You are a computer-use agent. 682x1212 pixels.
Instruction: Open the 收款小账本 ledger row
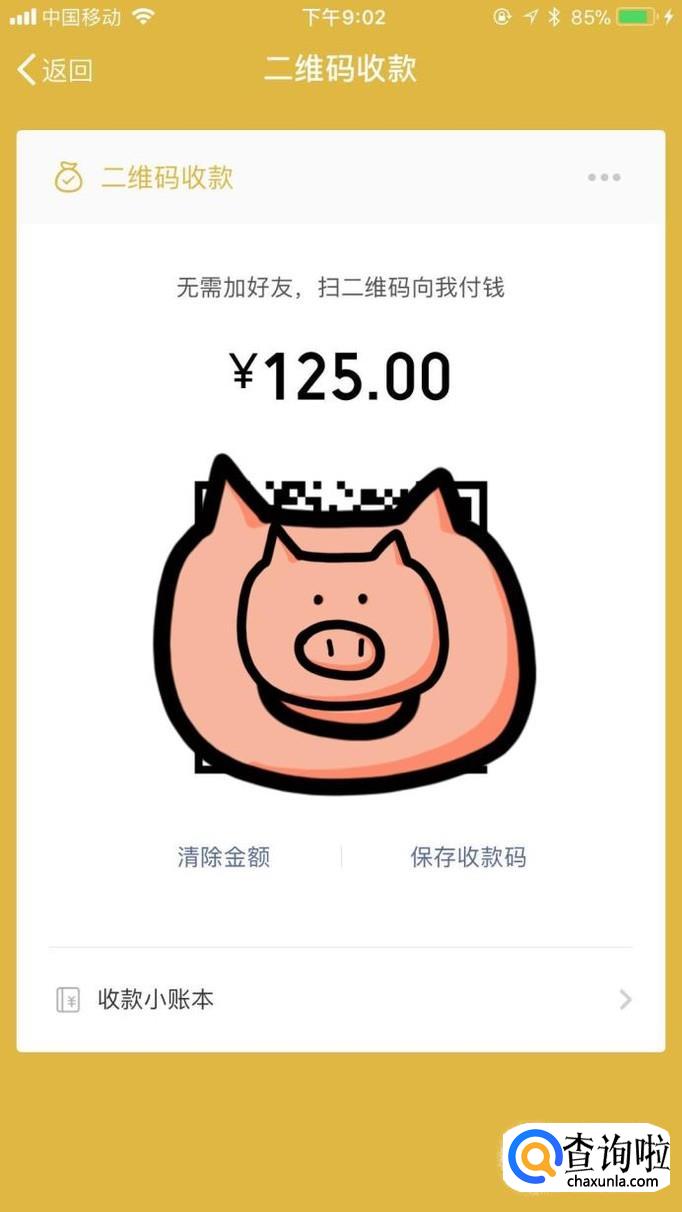[340, 999]
